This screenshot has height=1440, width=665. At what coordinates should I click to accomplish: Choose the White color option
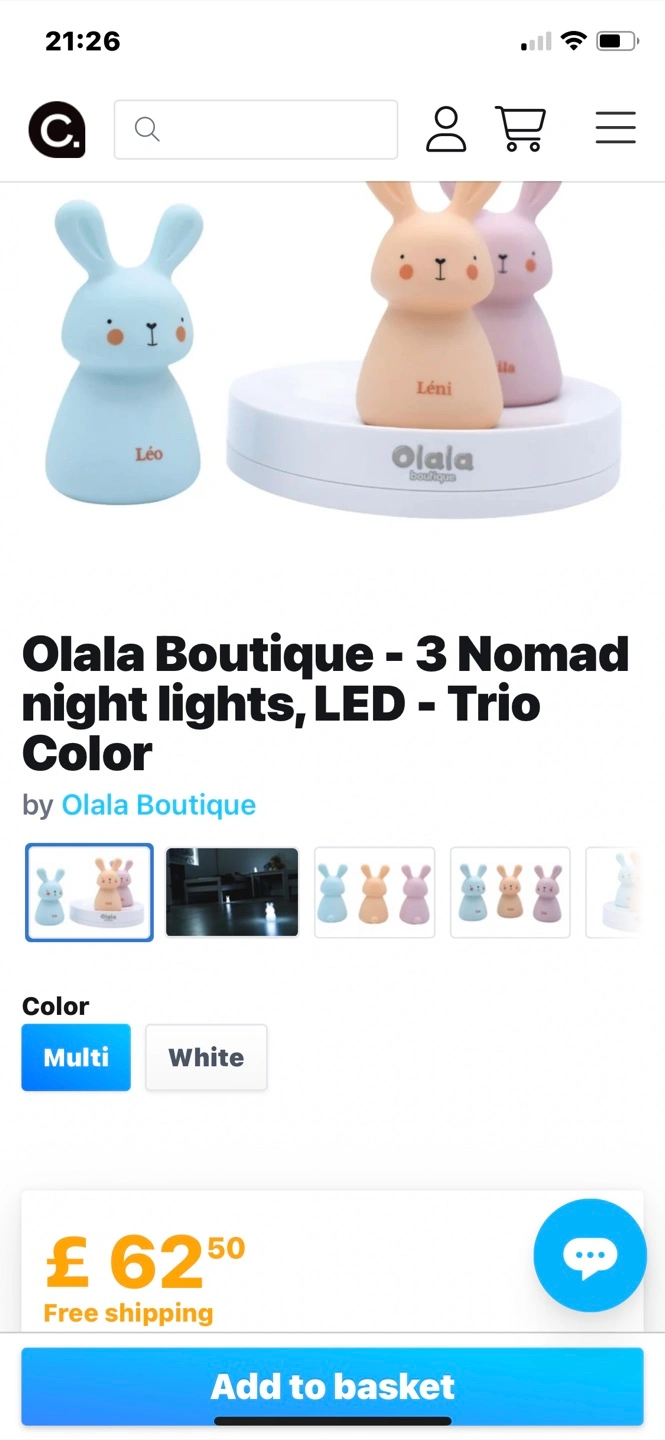206,1057
